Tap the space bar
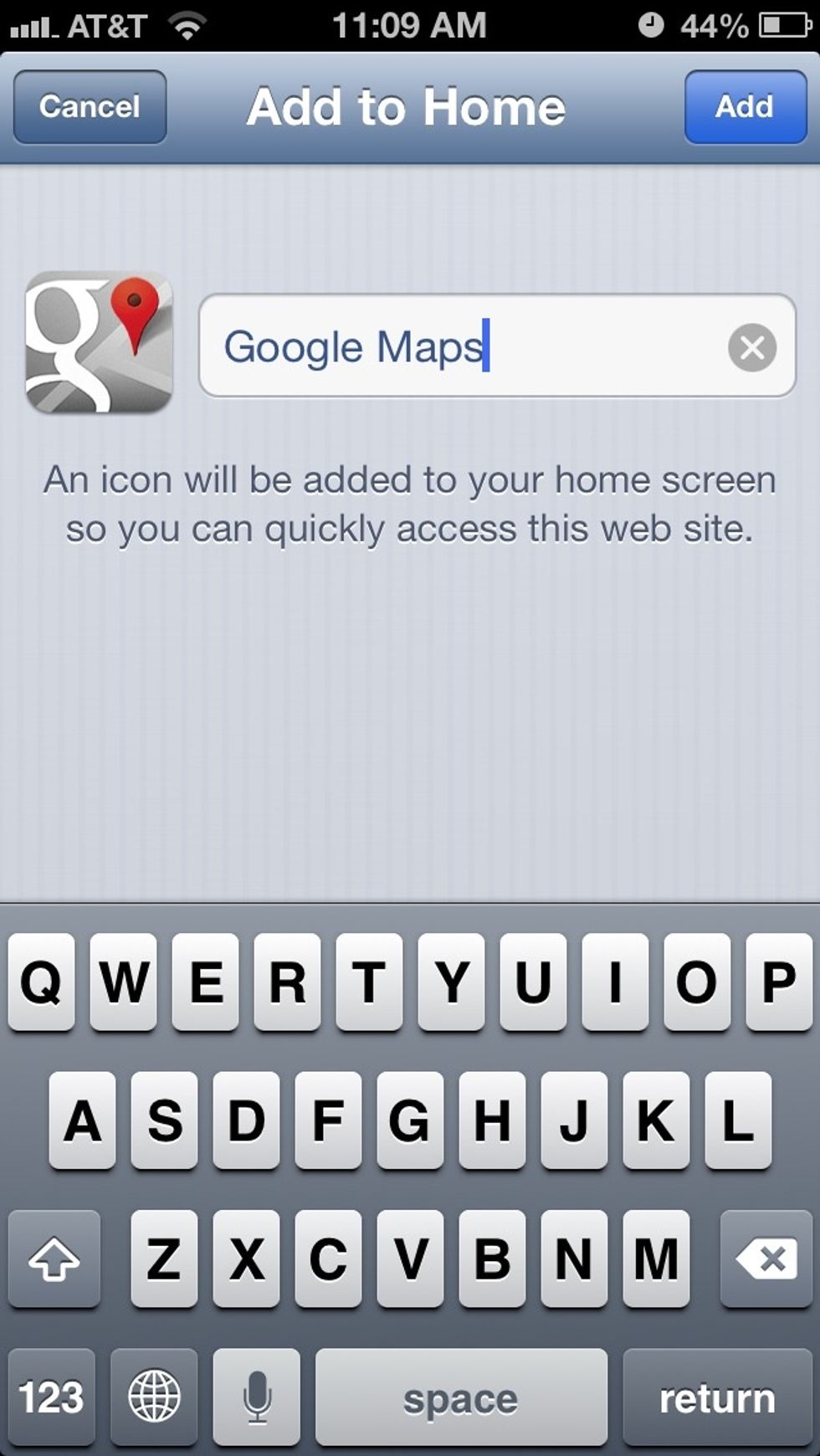820x1456 pixels. coord(461,1397)
